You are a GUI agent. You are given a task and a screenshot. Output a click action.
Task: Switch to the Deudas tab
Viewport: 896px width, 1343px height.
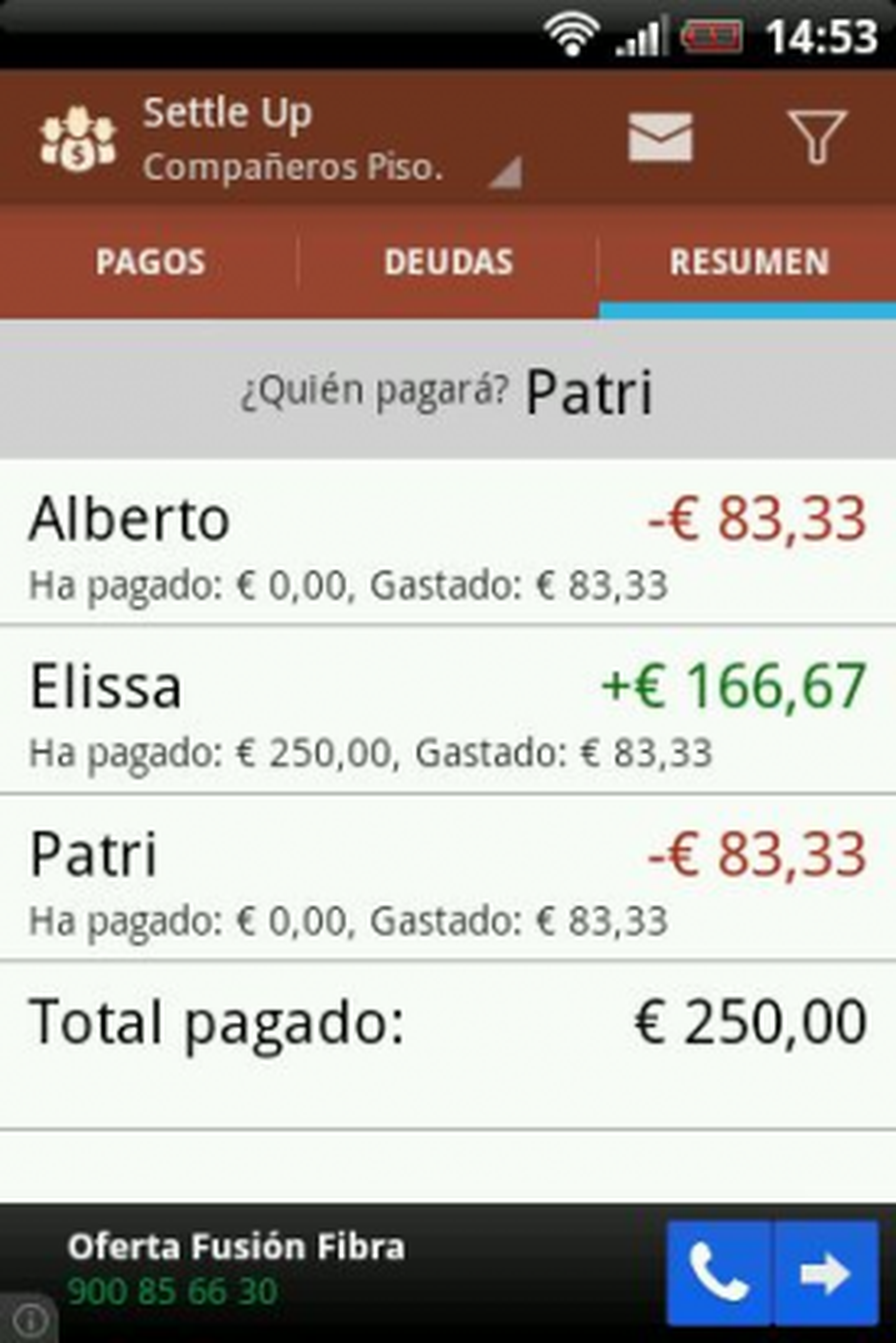click(448, 262)
